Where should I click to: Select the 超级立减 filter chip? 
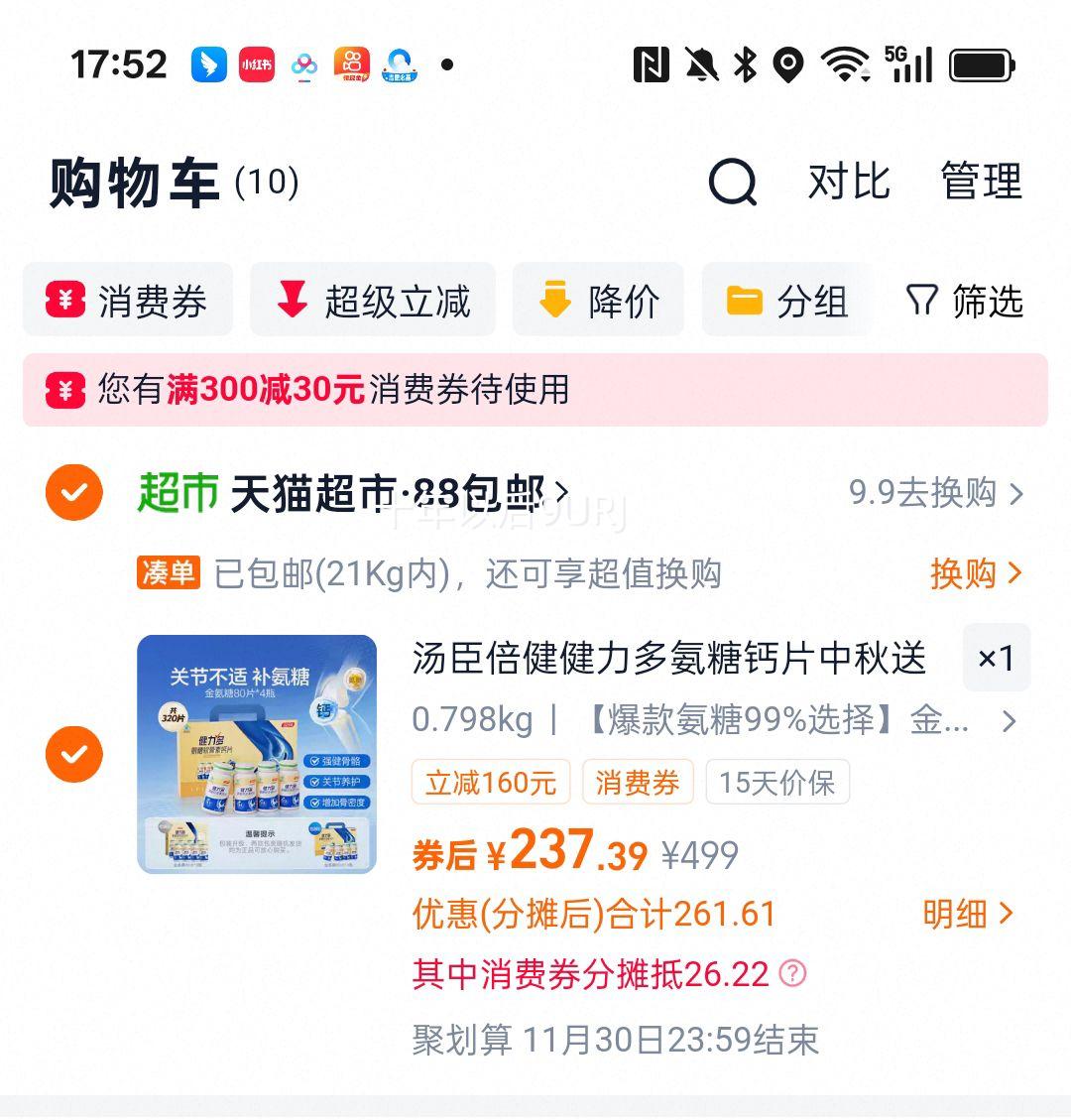click(373, 301)
